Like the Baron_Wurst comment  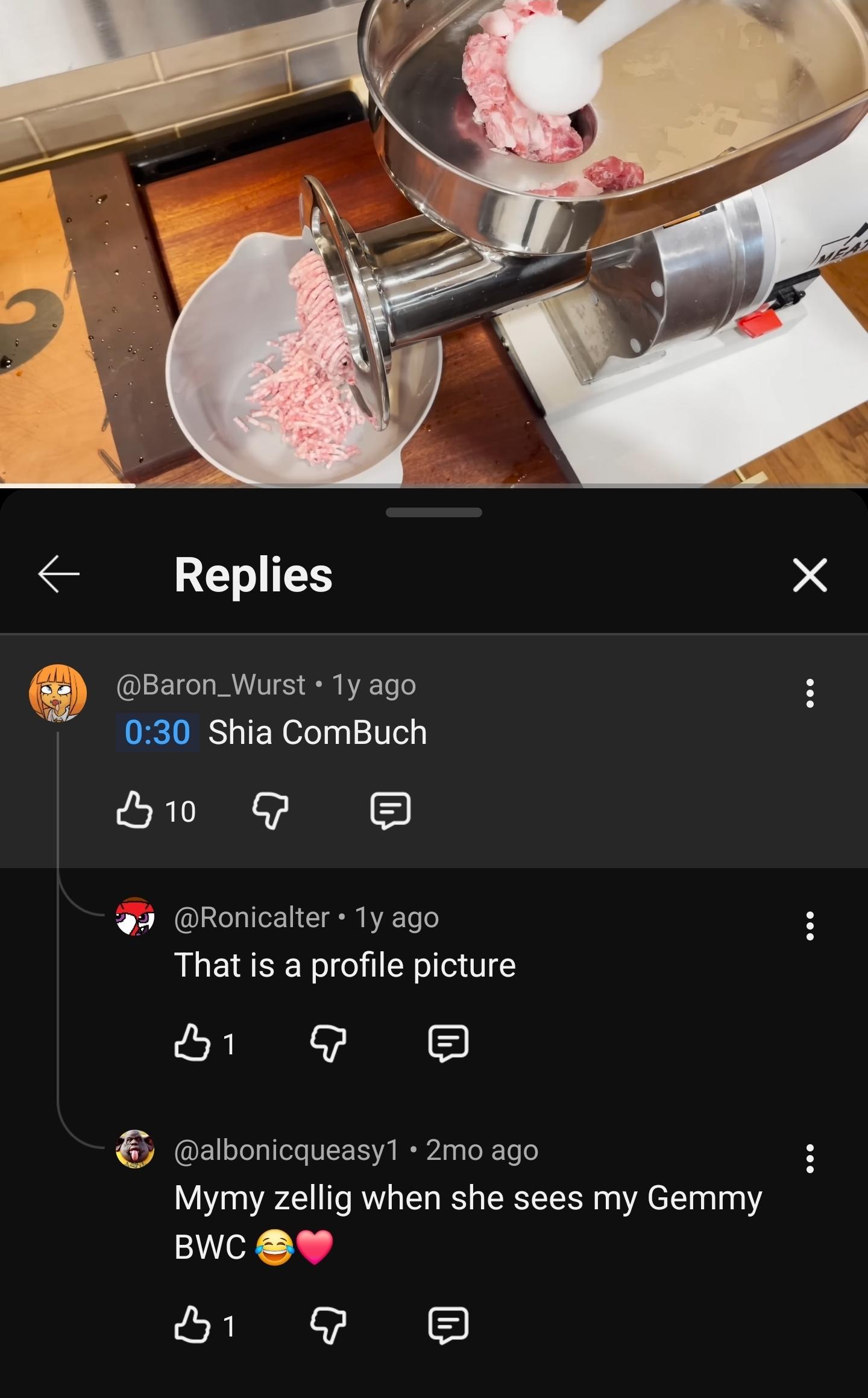[x=134, y=810]
